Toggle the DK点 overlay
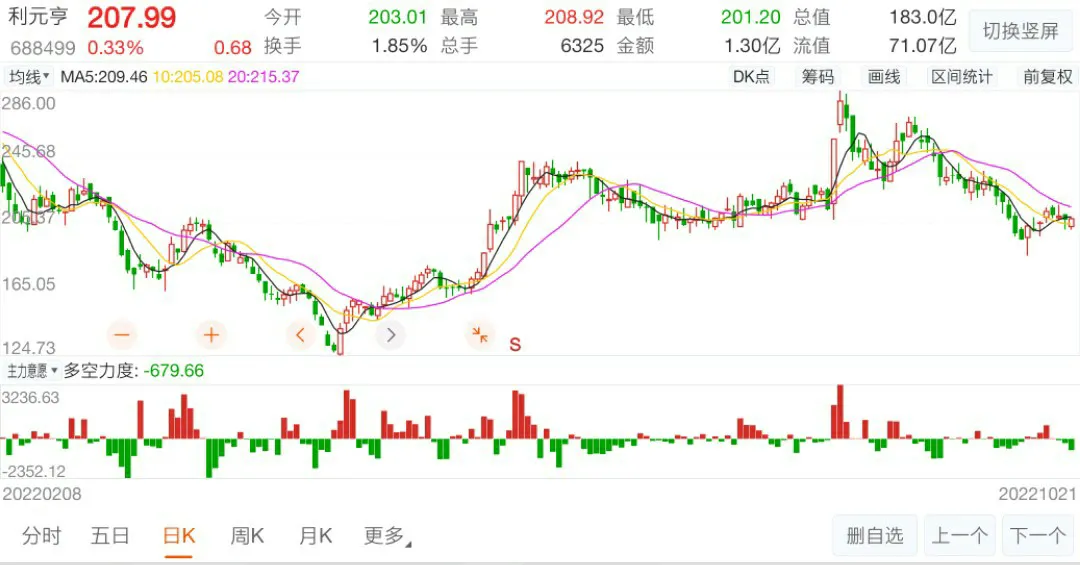1080x565 pixels. point(751,77)
